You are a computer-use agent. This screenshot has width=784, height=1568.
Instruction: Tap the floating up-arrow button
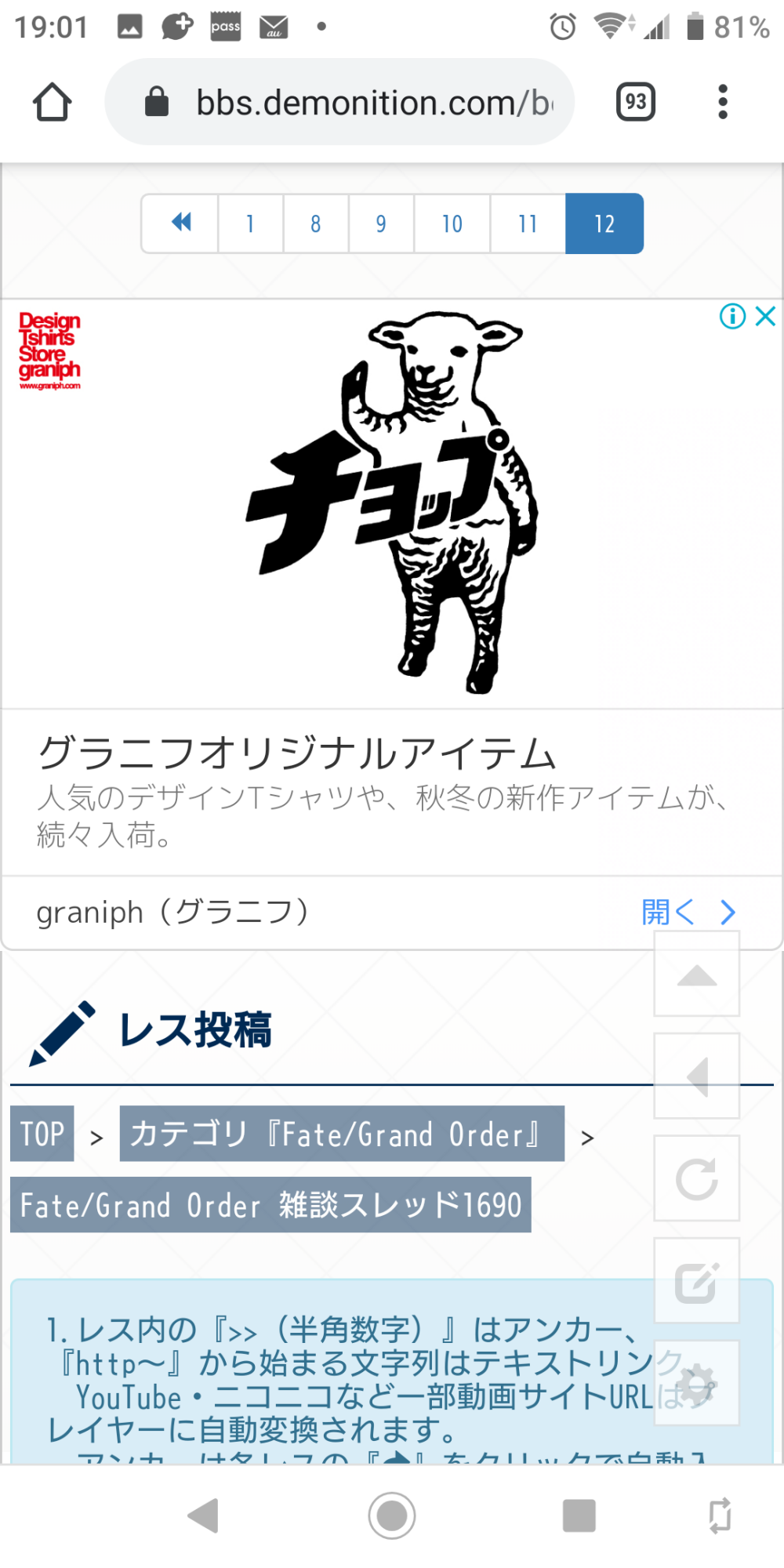pos(696,975)
